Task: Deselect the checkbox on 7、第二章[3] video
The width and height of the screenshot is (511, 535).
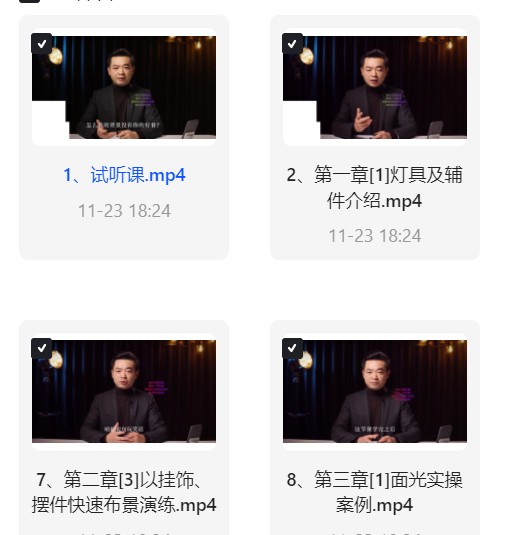Action: [42, 348]
